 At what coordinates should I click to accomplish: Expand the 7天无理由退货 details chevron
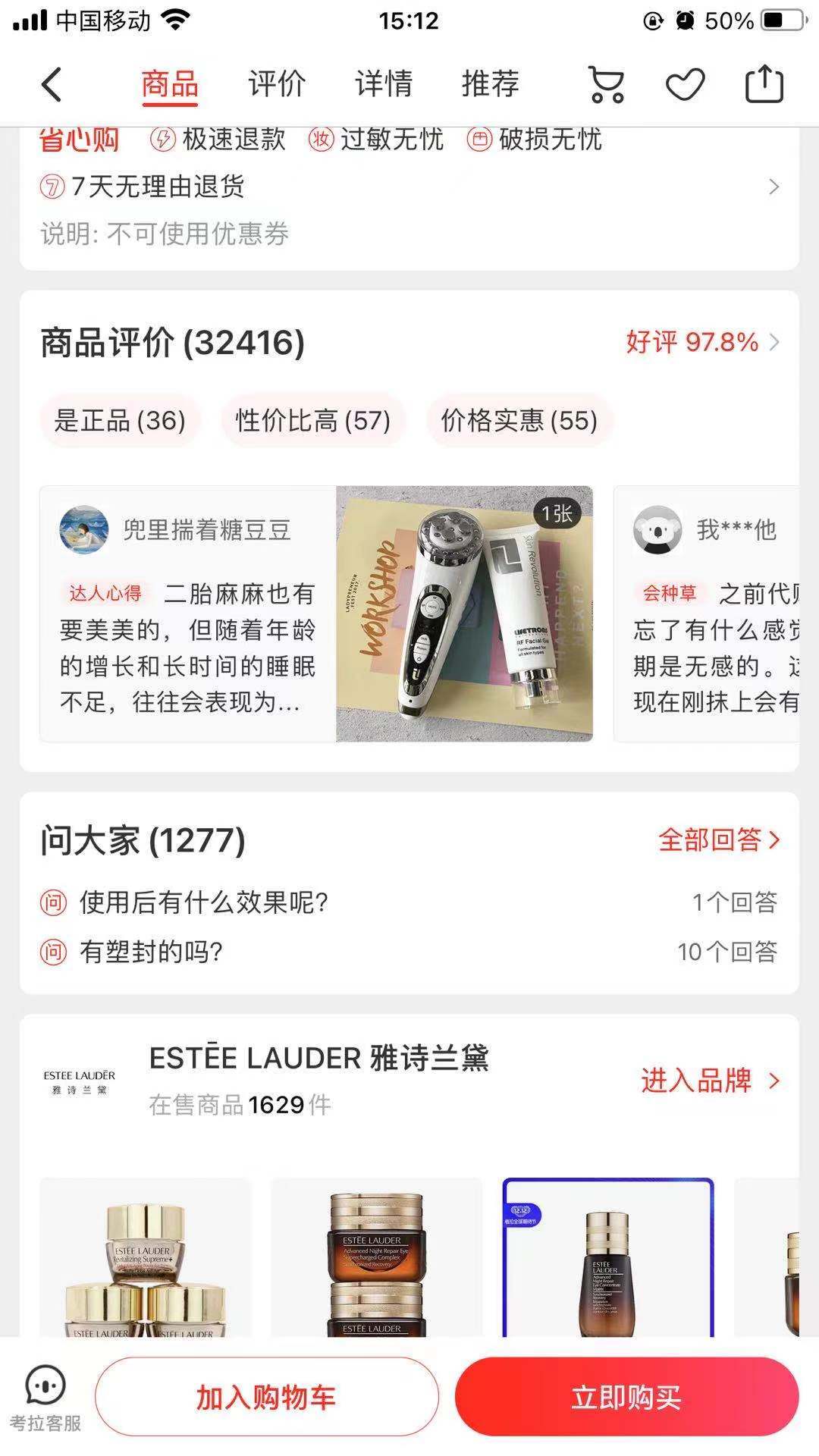click(773, 186)
